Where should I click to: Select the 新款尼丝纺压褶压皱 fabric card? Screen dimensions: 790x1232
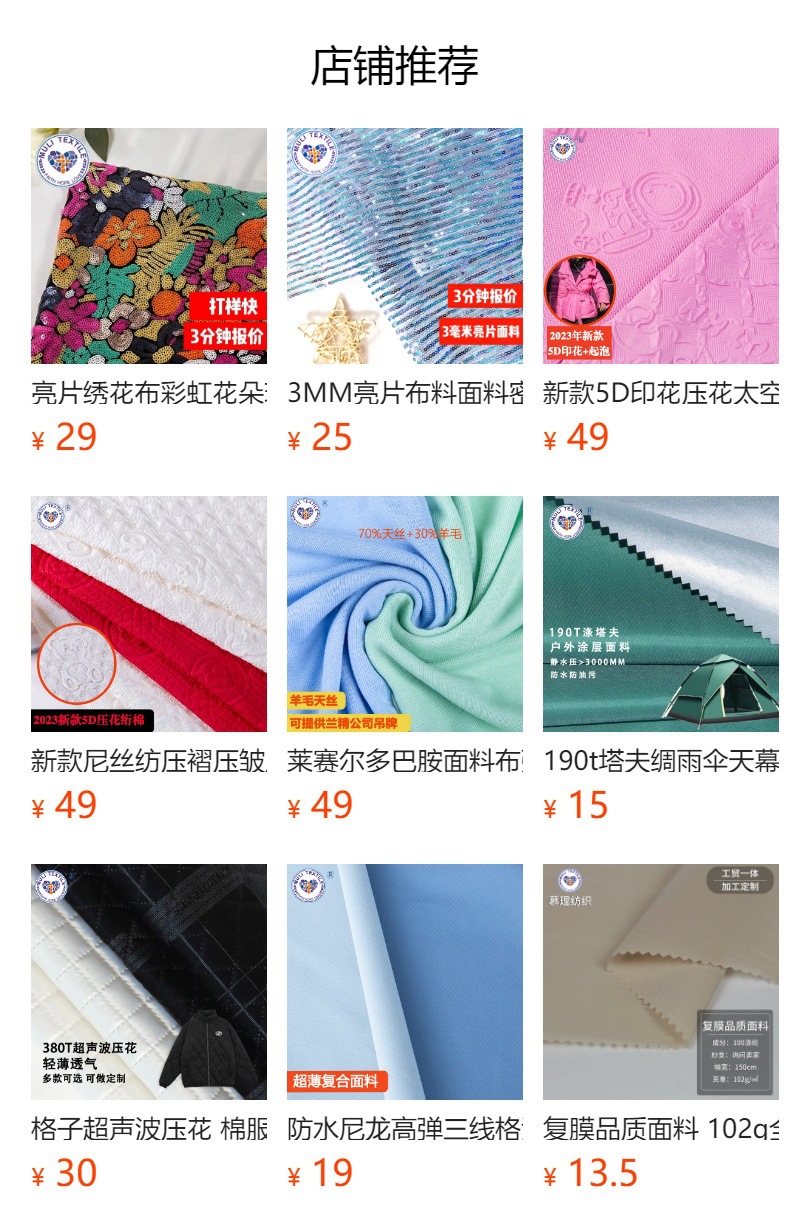click(x=149, y=614)
